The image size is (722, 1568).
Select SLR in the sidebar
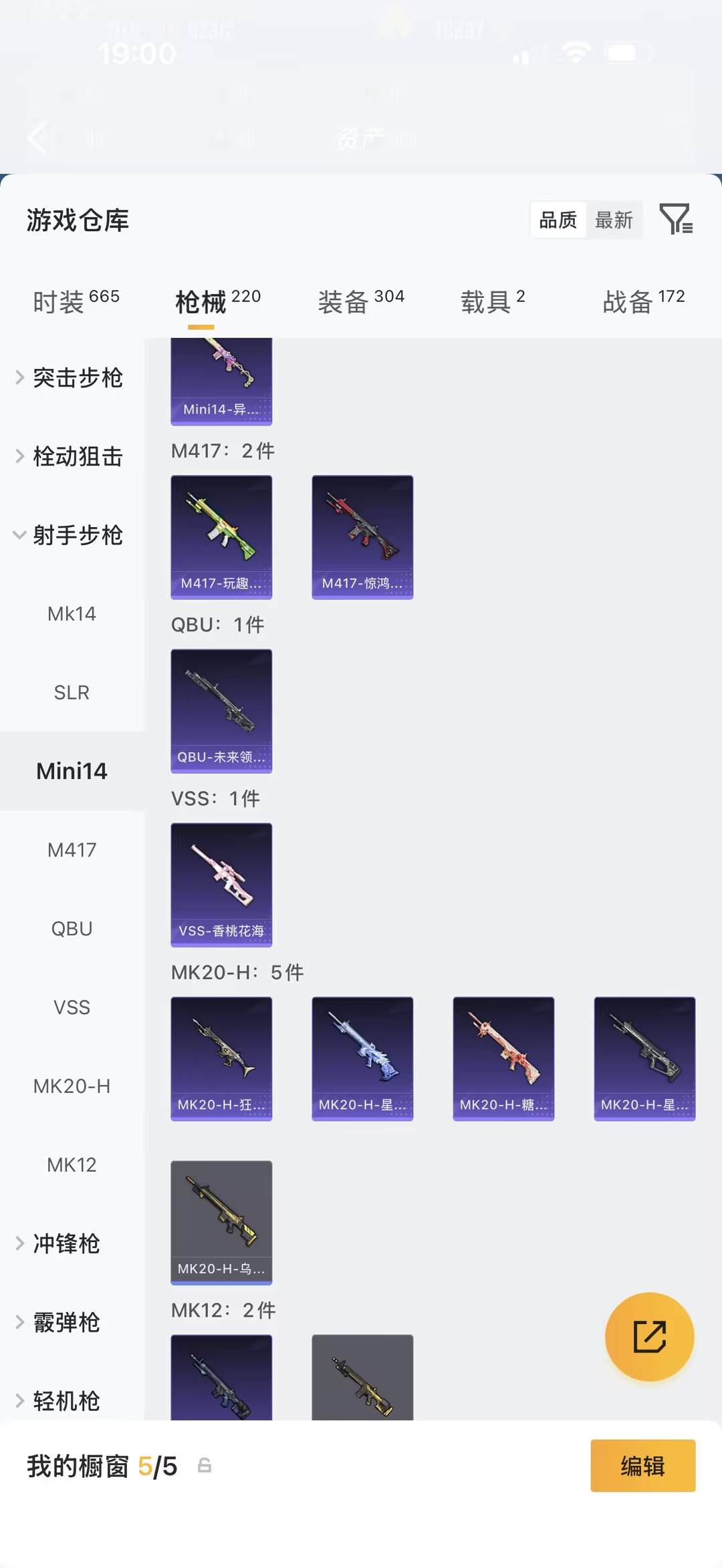(72, 693)
